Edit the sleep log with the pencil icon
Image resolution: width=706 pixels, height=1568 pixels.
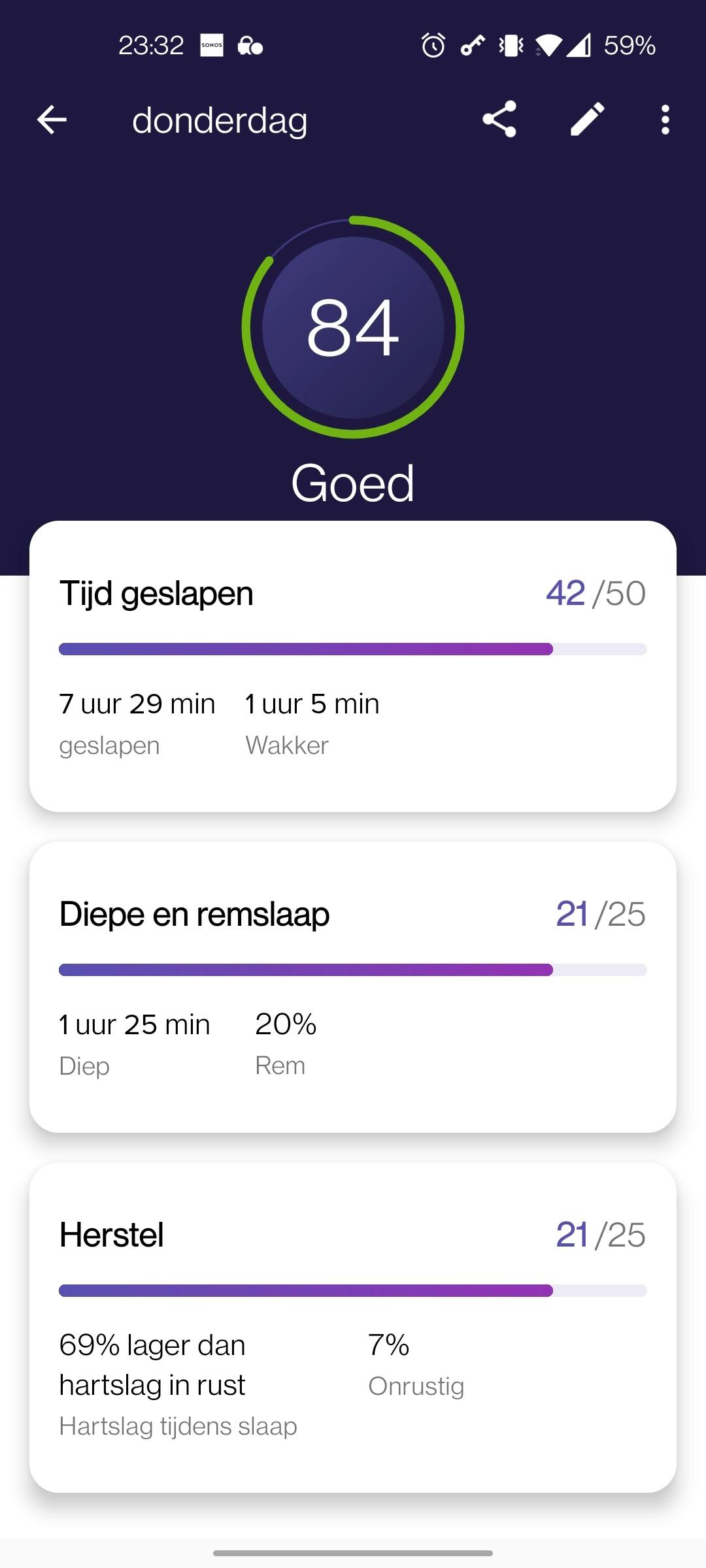click(587, 120)
